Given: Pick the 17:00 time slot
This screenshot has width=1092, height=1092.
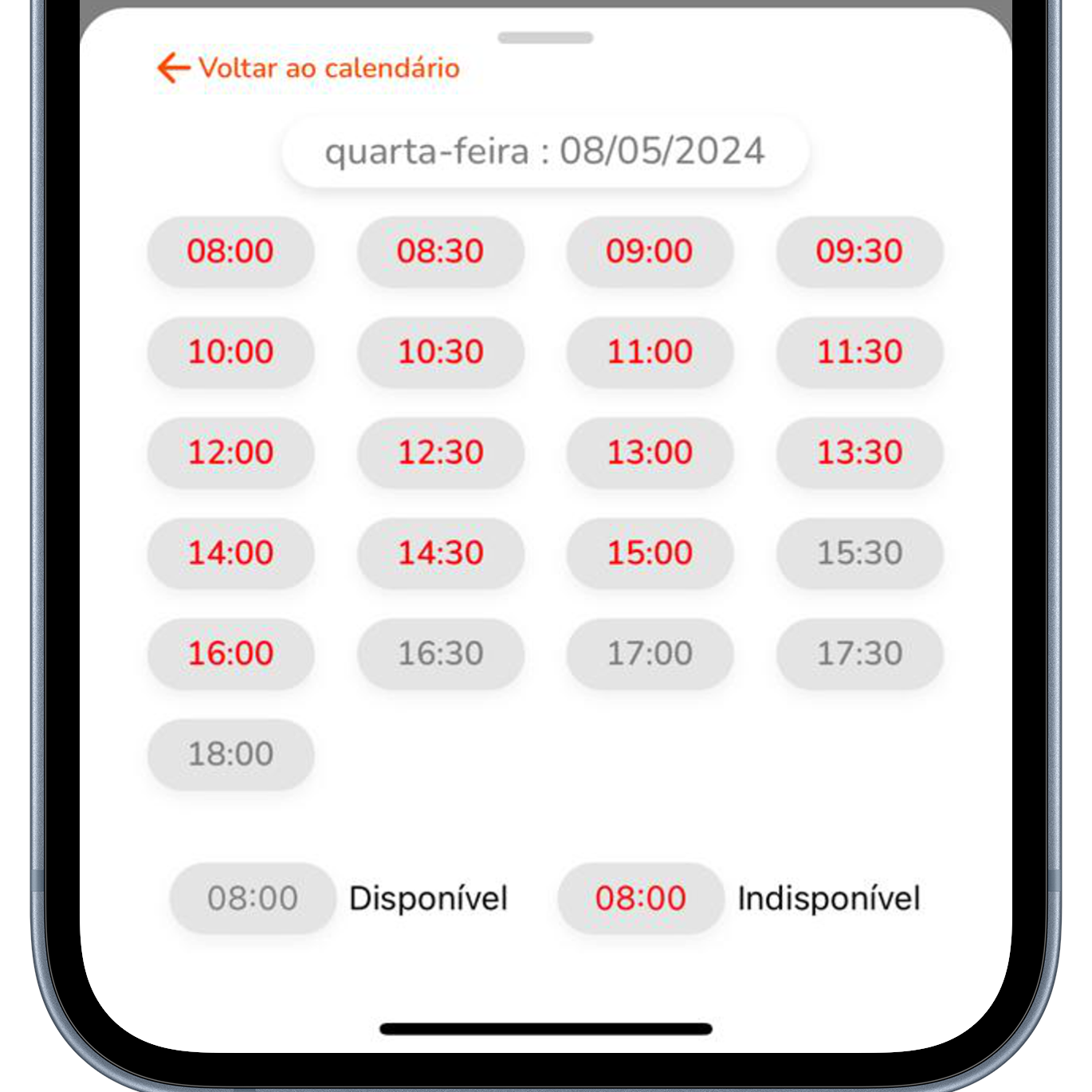Looking at the screenshot, I should tap(650, 654).
